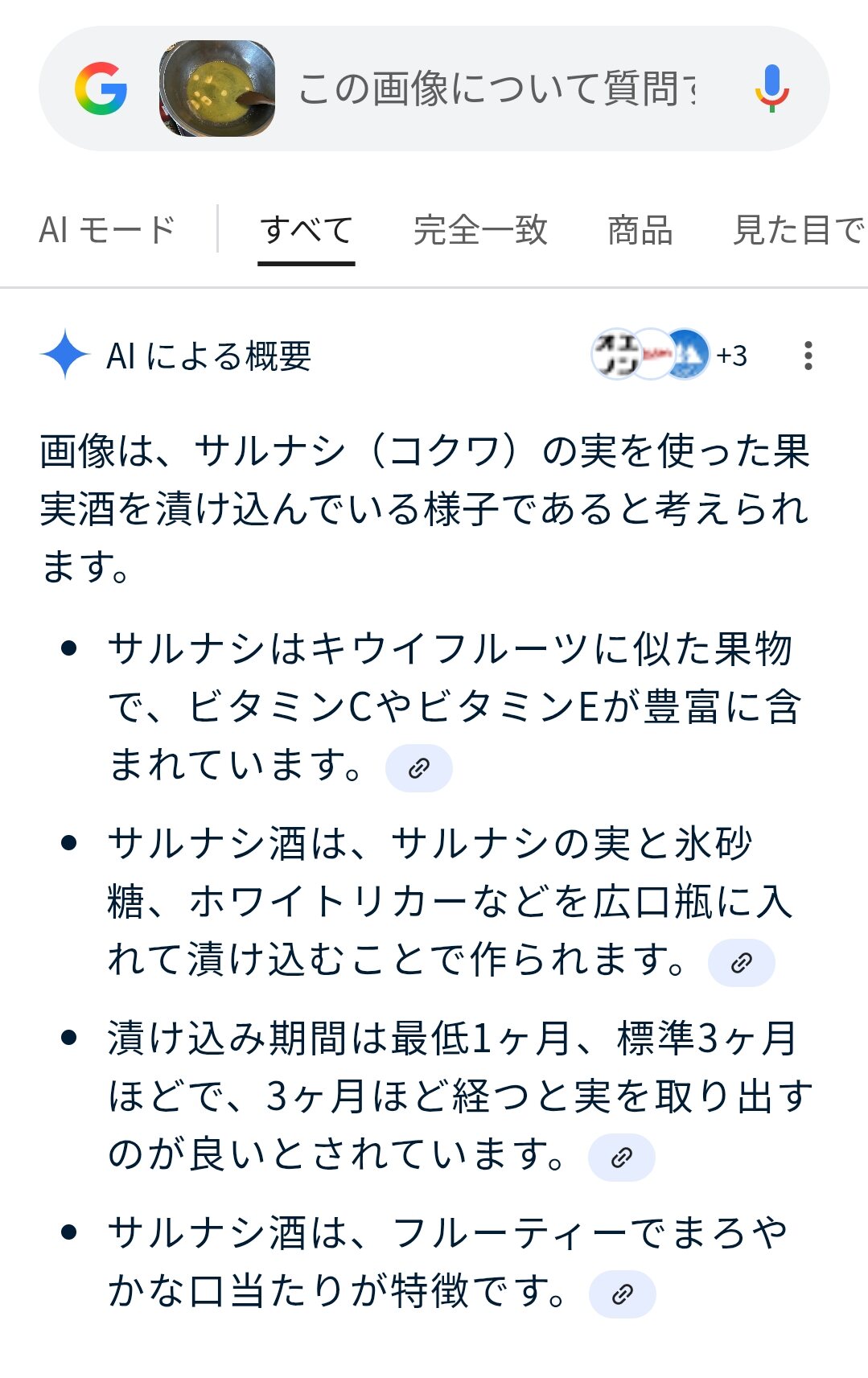The image size is (868, 1378).
Task: Select the すべて tab
Action: [306, 230]
